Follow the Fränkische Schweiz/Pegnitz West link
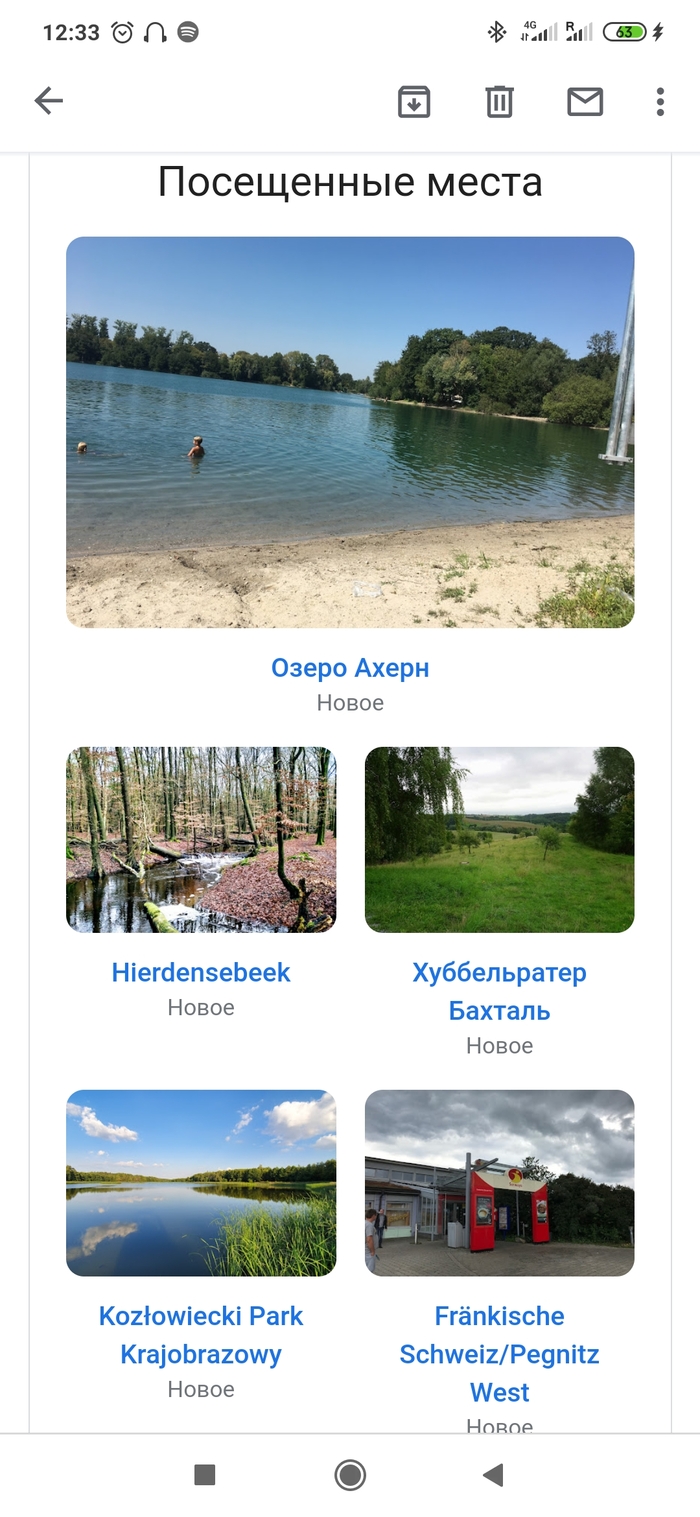Image resolution: width=700 pixels, height=1517 pixels. 499,1354
